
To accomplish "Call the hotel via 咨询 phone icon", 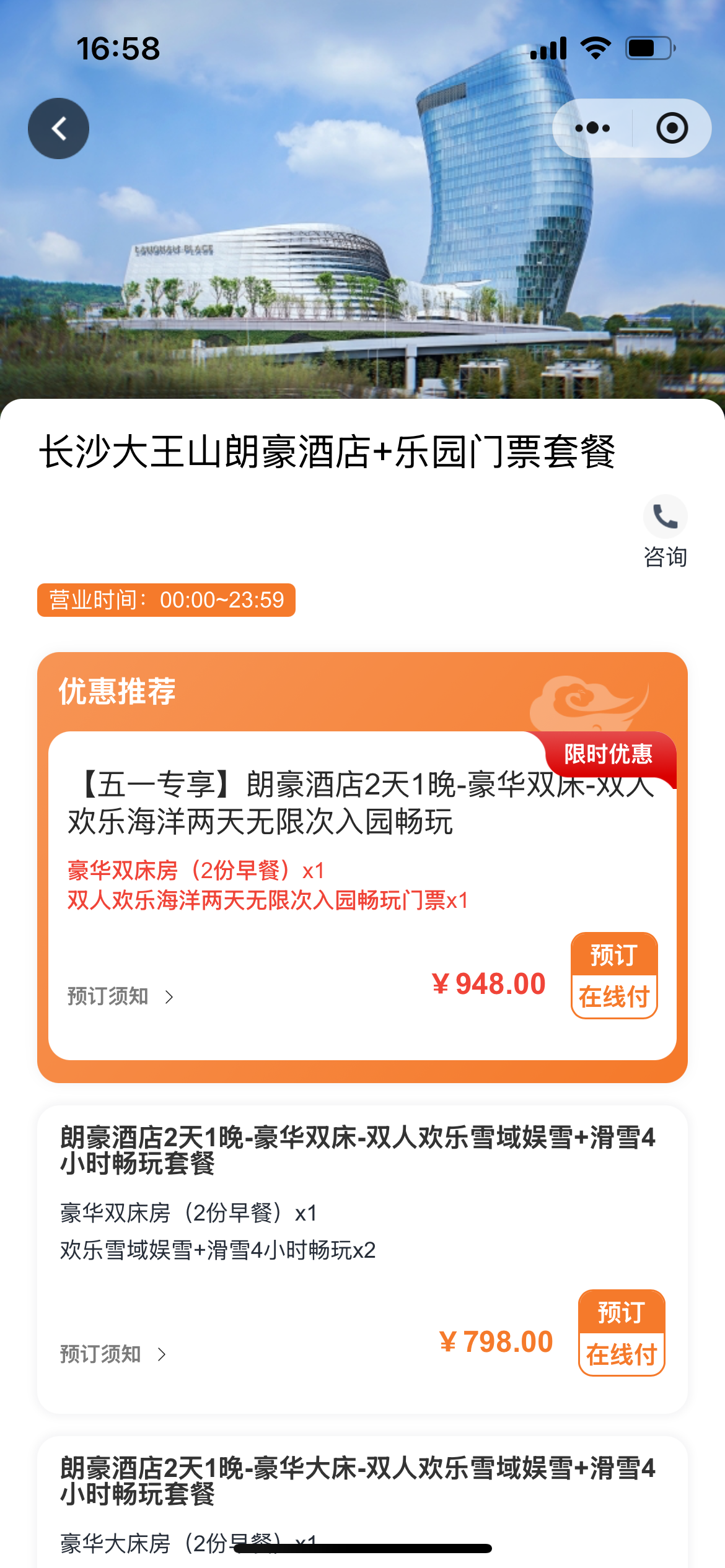I will click(x=665, y=517).
